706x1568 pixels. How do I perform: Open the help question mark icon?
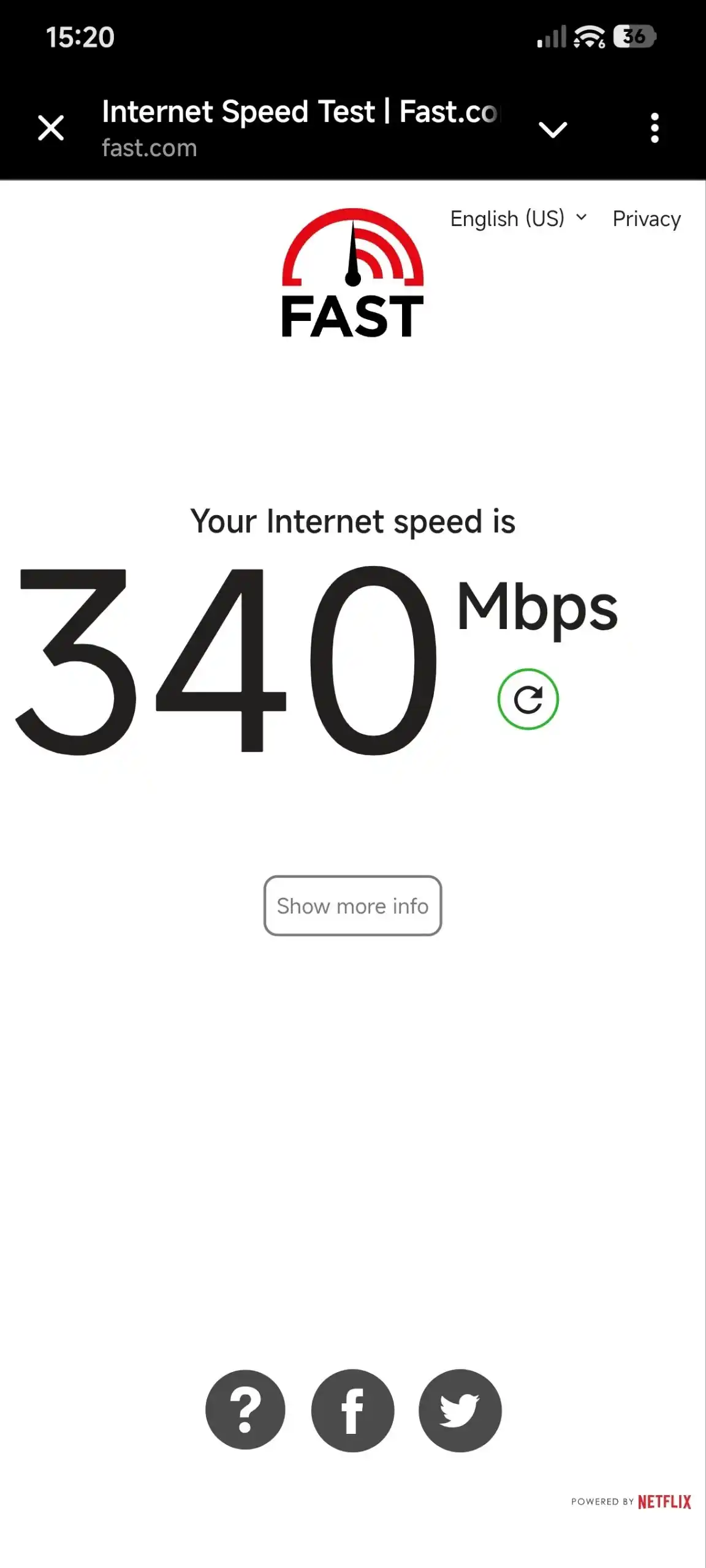245,1410
